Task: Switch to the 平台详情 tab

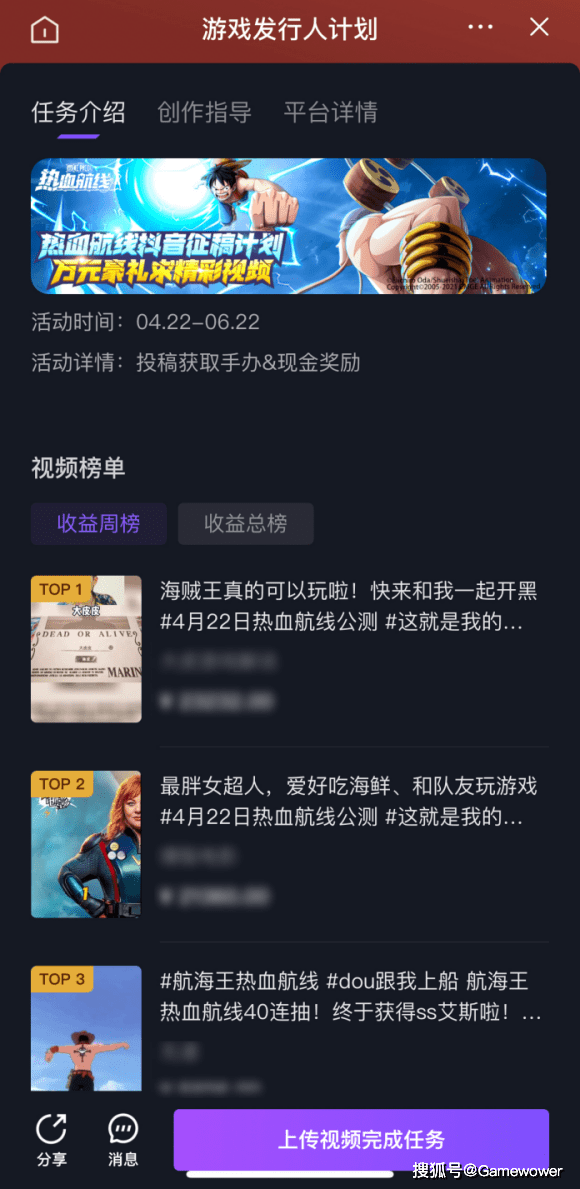Action: pyautogui.click(x=331, y=112)
